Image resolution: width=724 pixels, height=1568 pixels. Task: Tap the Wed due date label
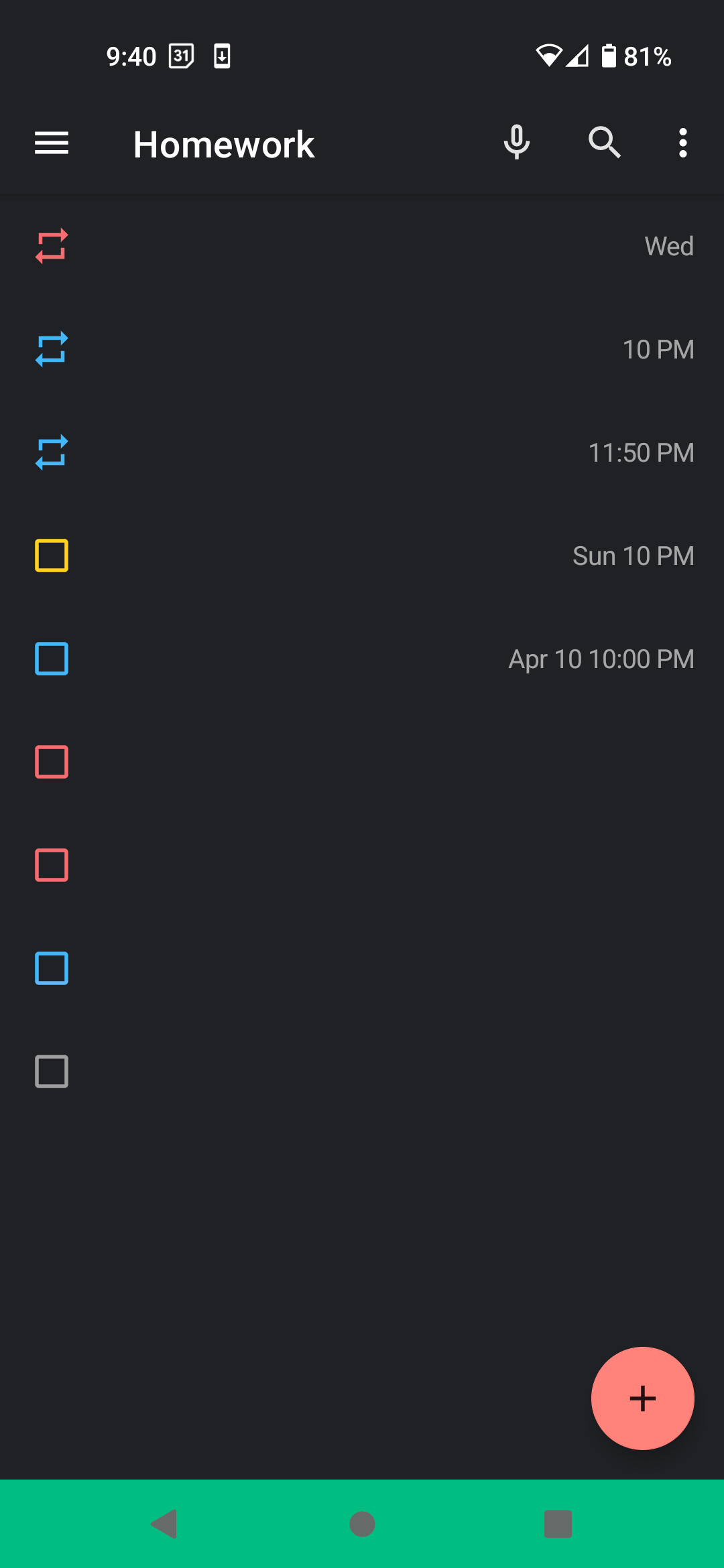(668, 246)
